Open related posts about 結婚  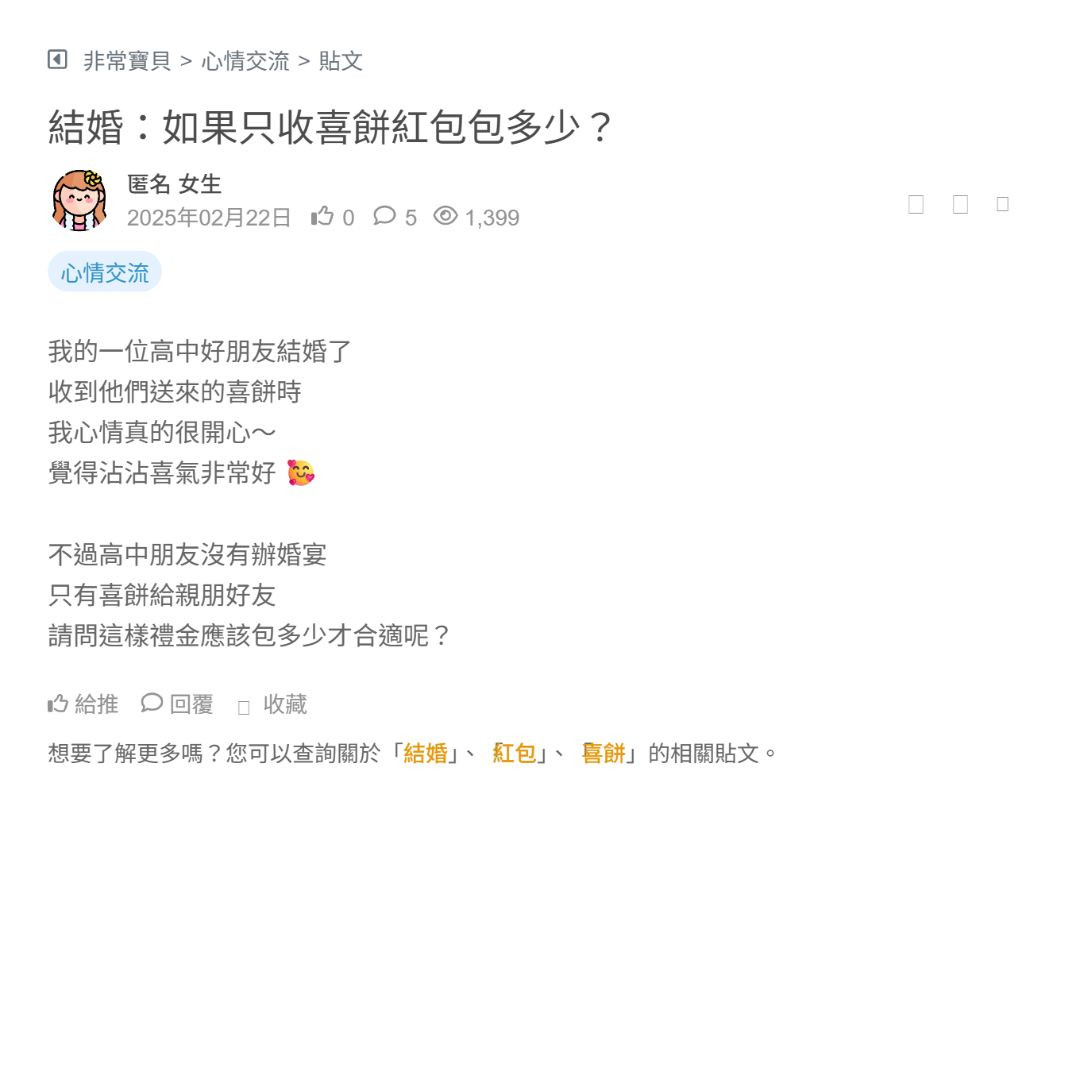pos(425,753)
